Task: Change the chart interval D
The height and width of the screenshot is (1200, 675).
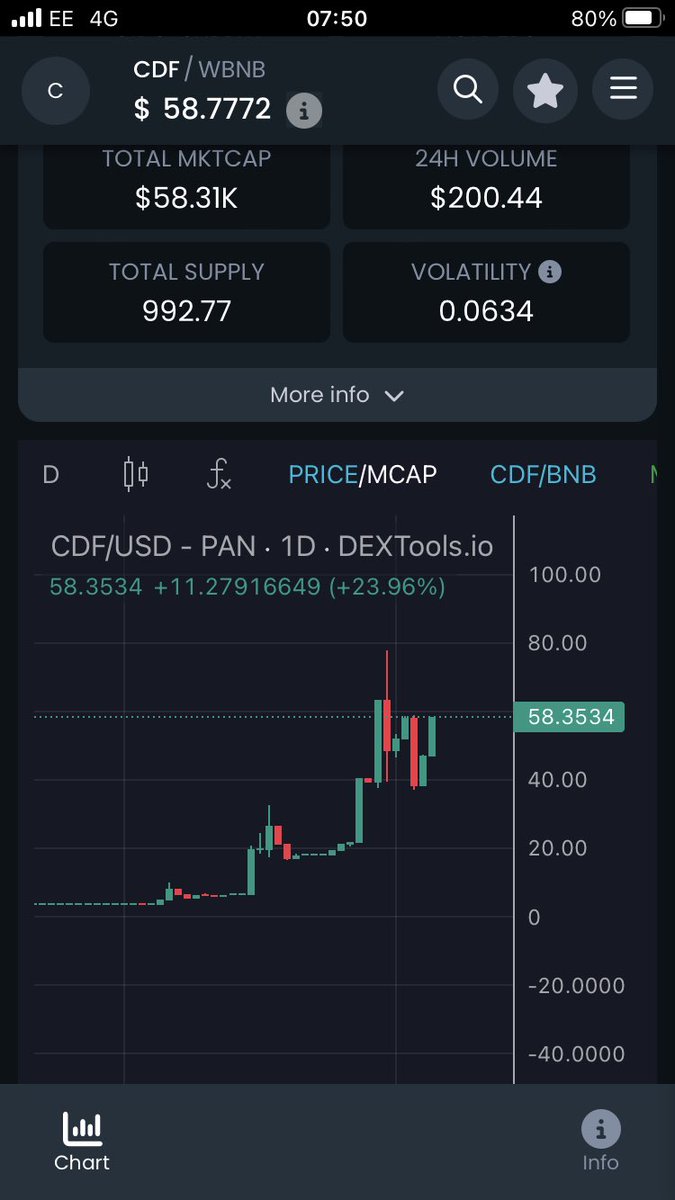Action: pyautogui.click(x=51, y=474)
